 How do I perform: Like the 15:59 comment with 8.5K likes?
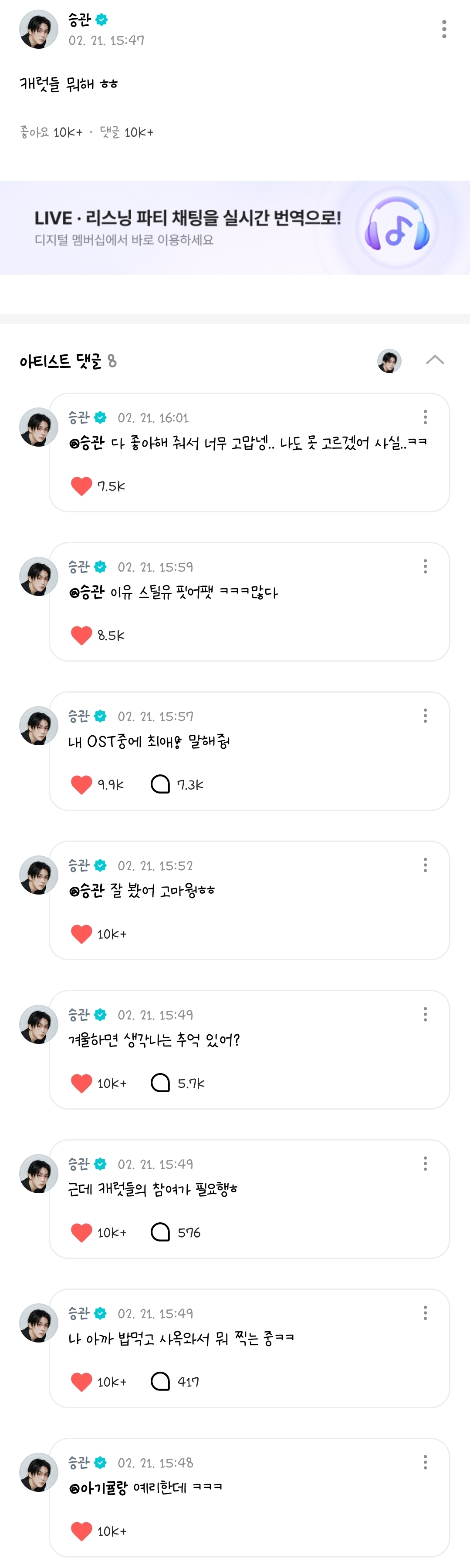(81, 635)
